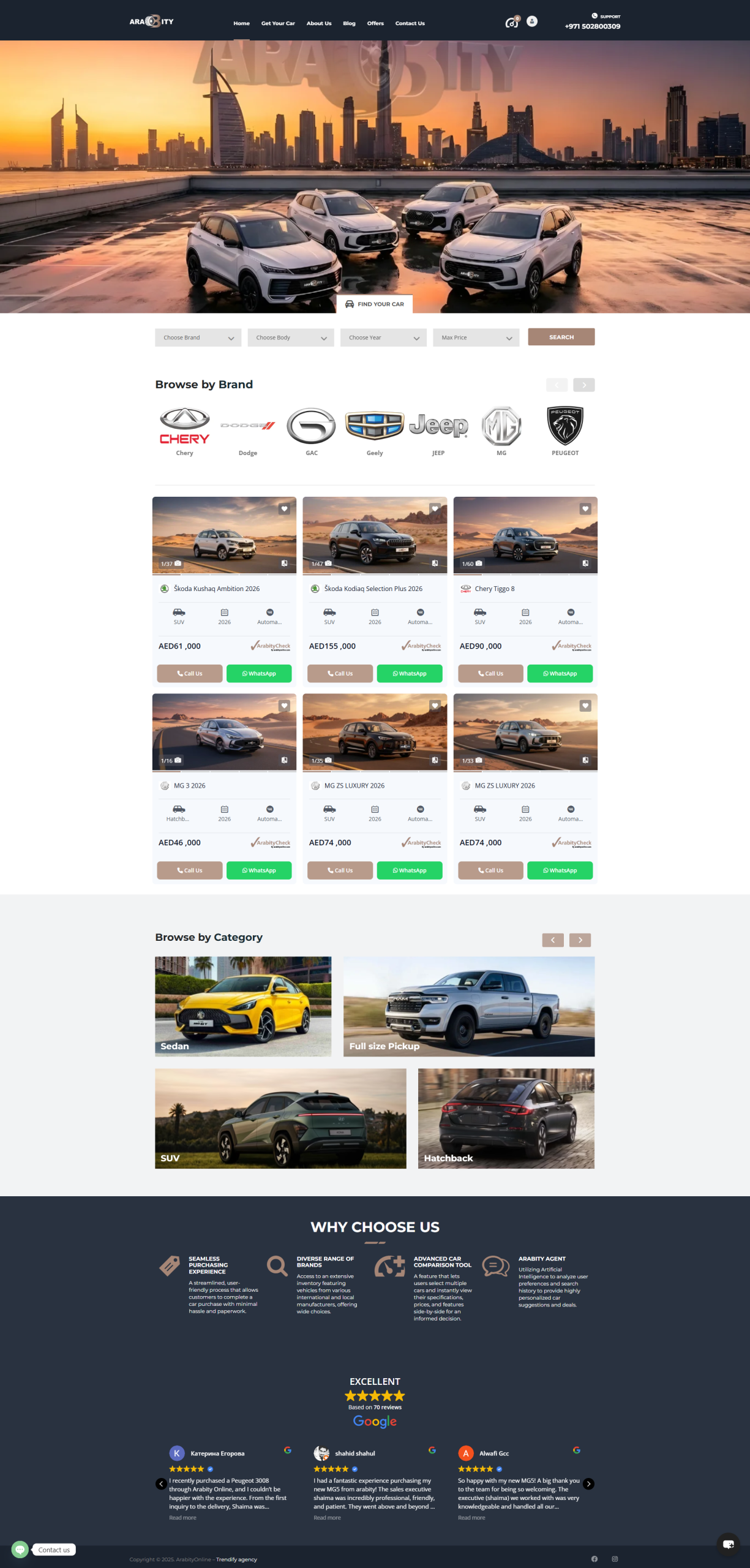Open the user account icon
Screen dimensions: 750x1568
click(532, 21)
